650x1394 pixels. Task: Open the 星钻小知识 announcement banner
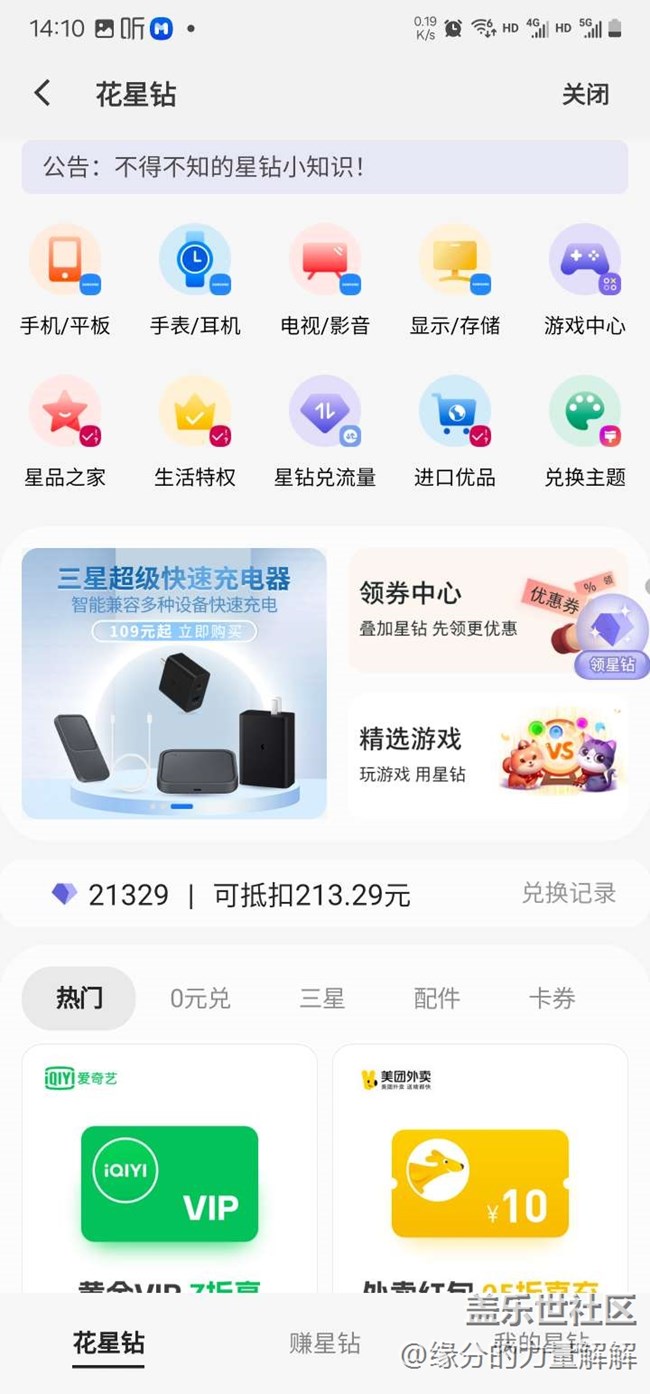tap(325, 167)
